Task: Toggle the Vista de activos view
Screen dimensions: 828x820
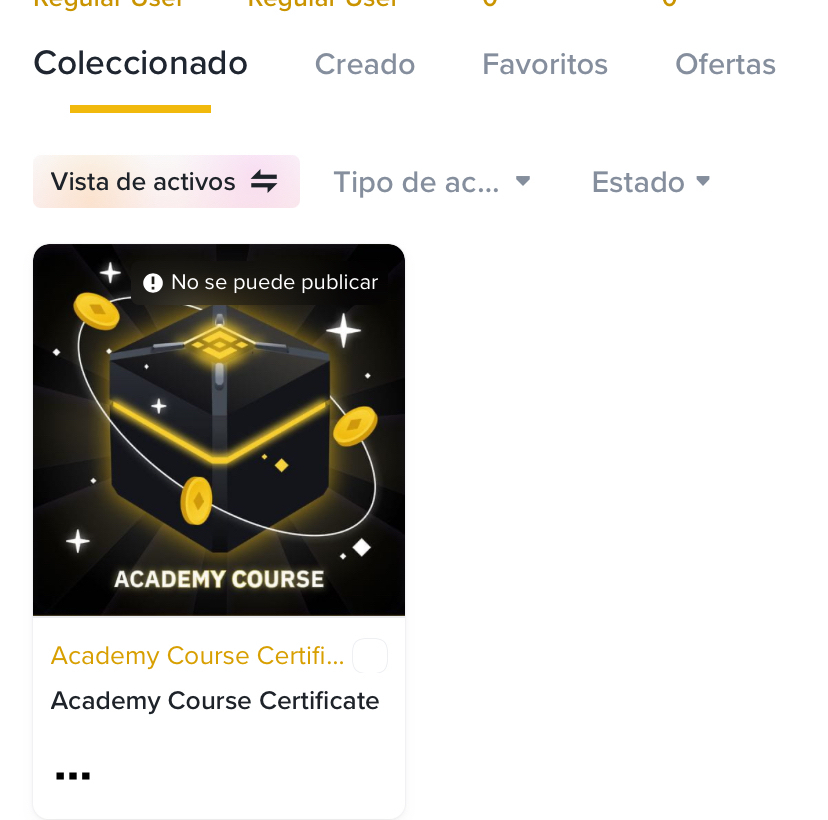Action: (166, 182)
